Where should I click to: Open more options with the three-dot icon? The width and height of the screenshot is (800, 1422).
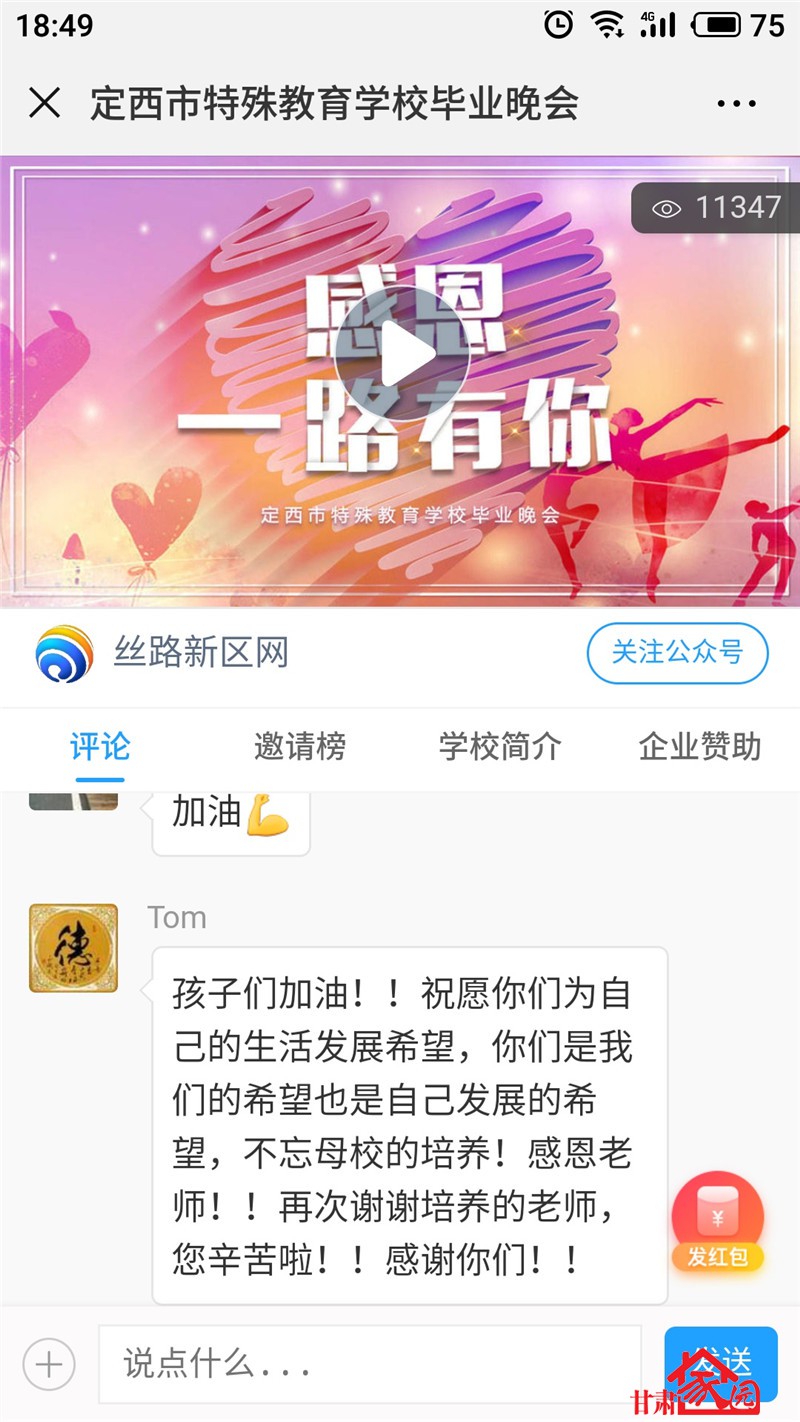click(x=736, y=101)
